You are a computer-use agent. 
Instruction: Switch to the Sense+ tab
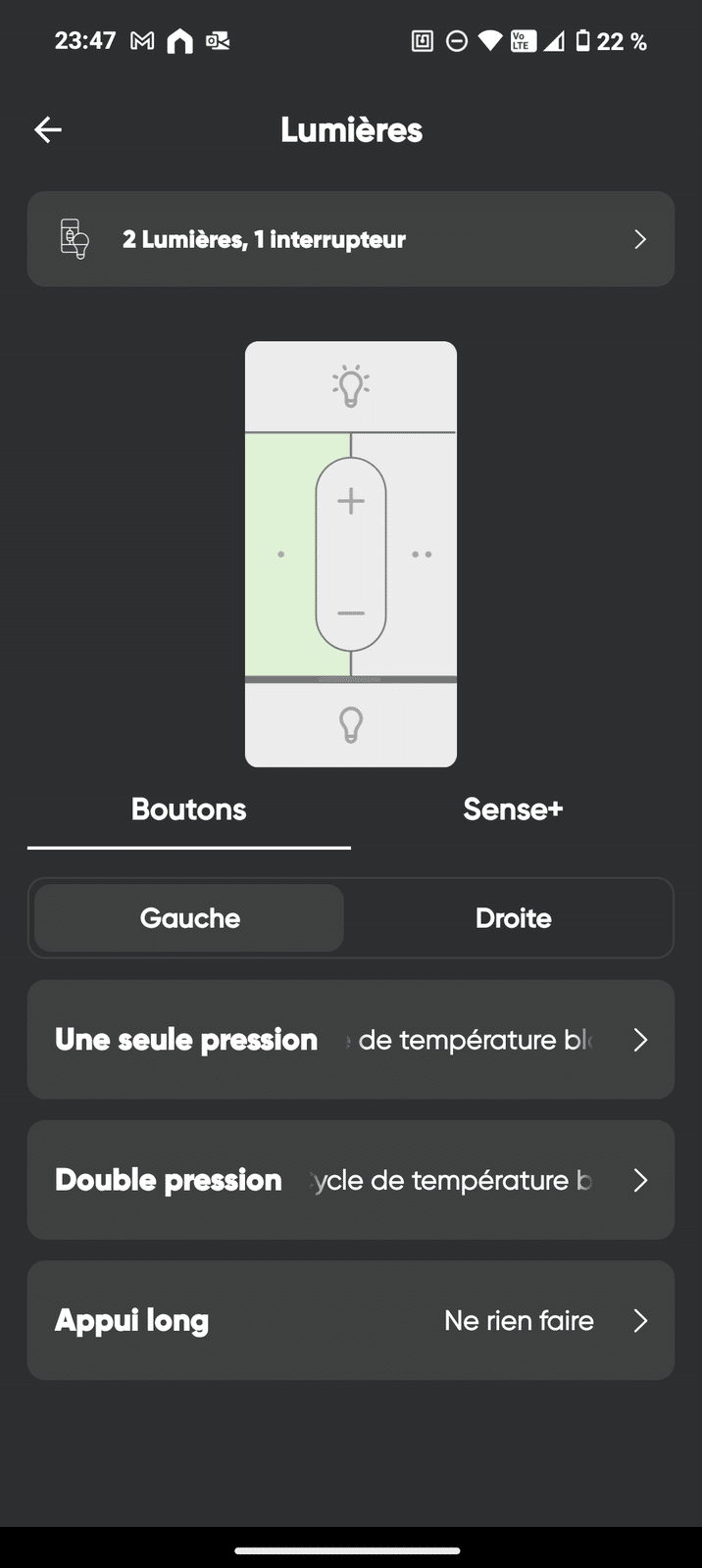[513, 809]
